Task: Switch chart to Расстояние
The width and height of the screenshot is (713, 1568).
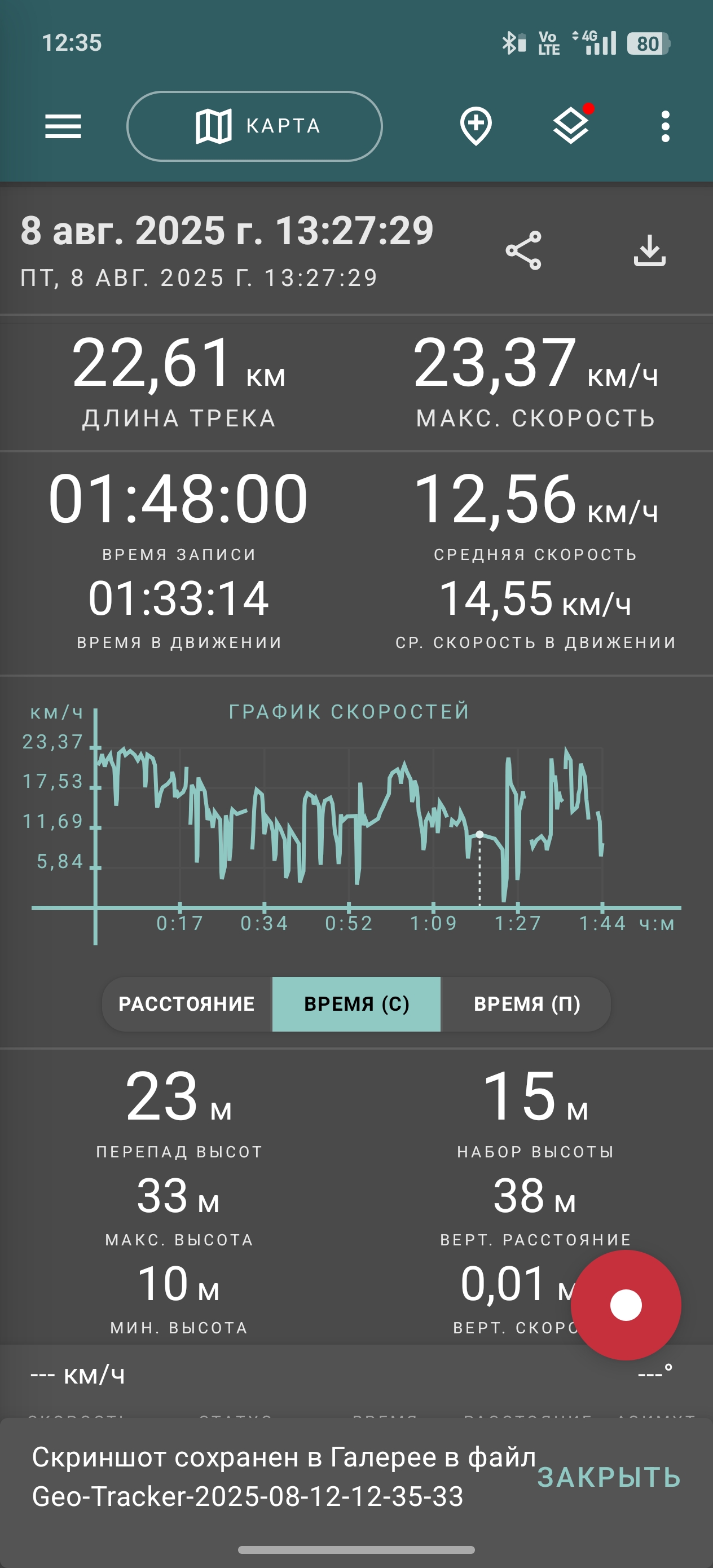Action: coord(187,1004)
